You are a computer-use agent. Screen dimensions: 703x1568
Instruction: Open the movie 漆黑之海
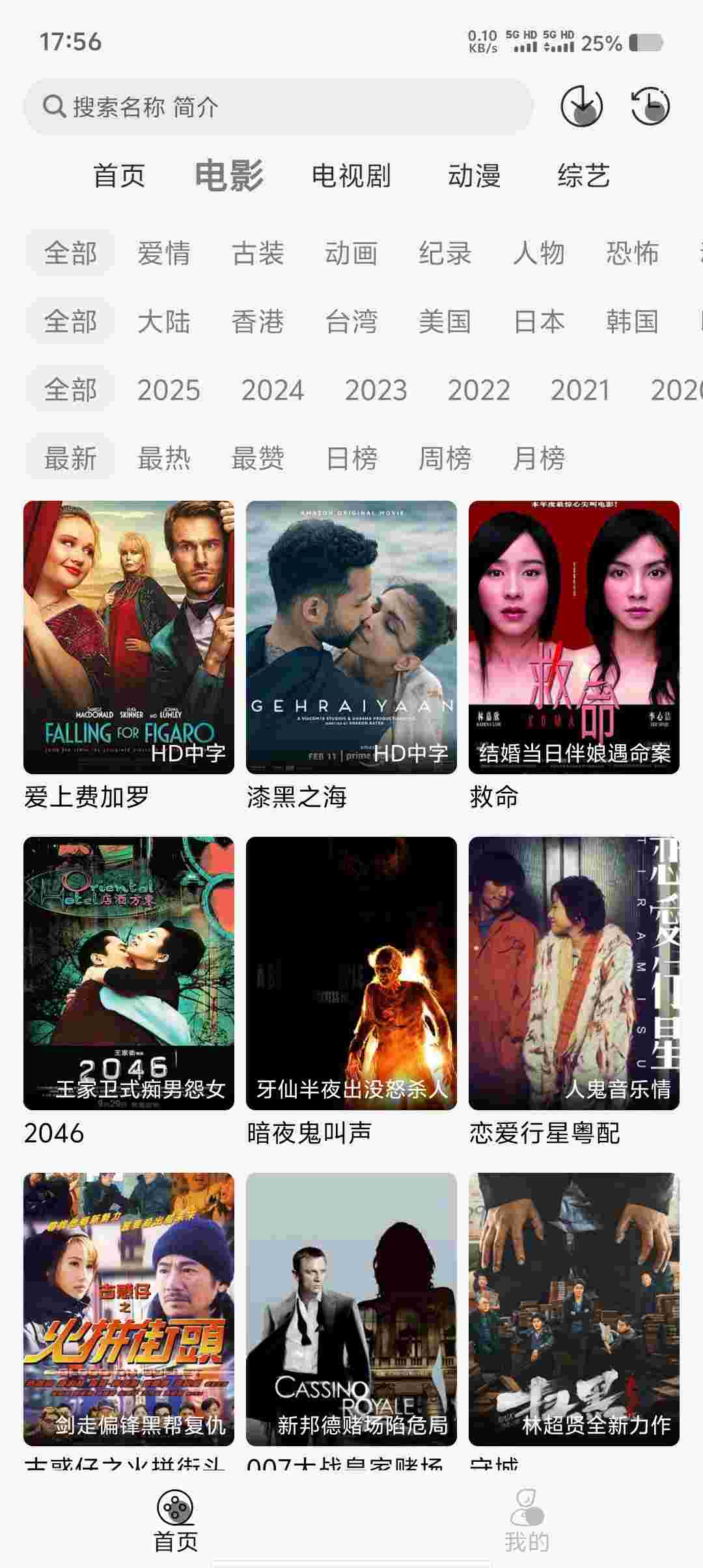pyautogui.click(x=351, y=637)
